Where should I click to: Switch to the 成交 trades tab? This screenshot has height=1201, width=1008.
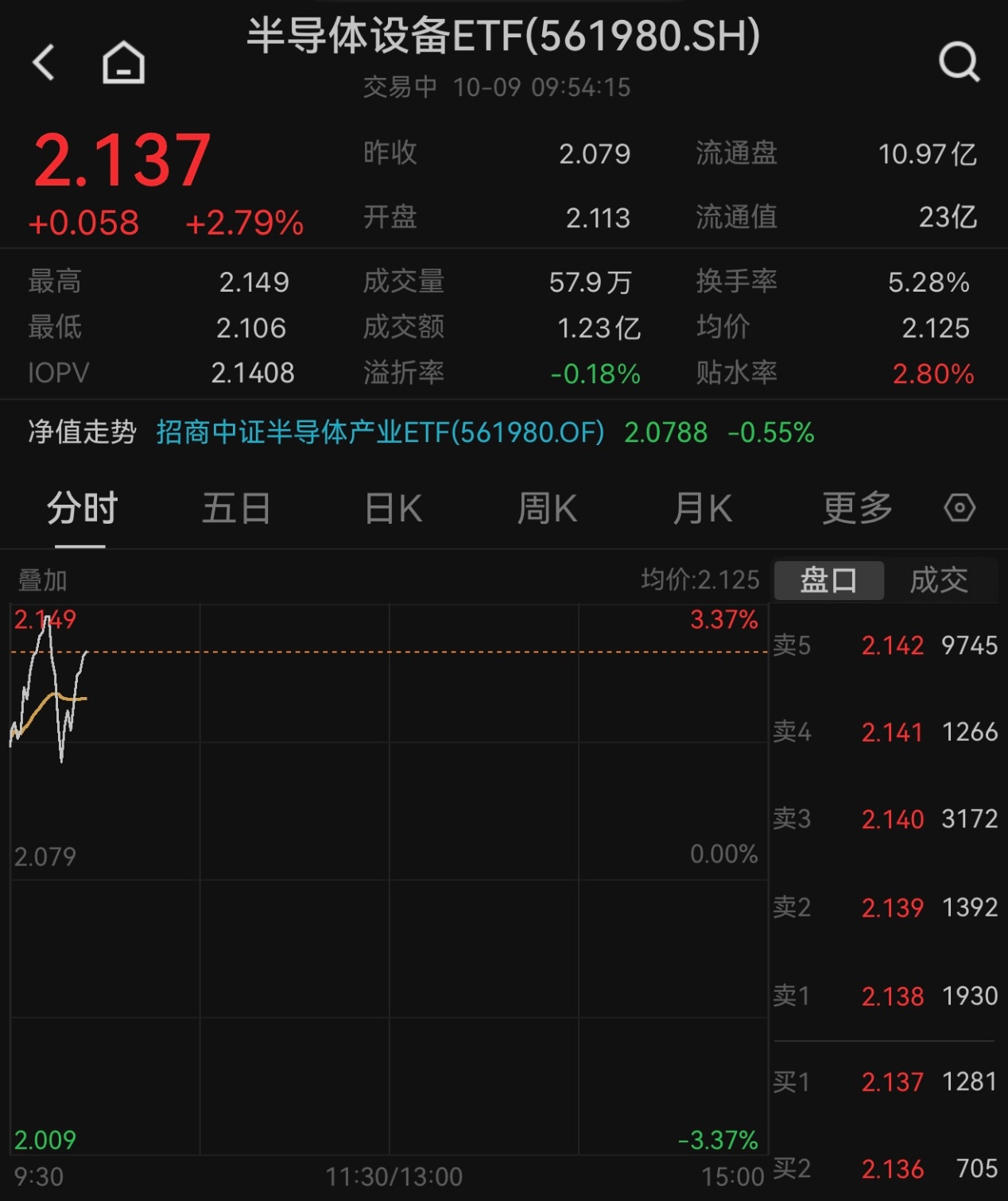tap(939, 580)
